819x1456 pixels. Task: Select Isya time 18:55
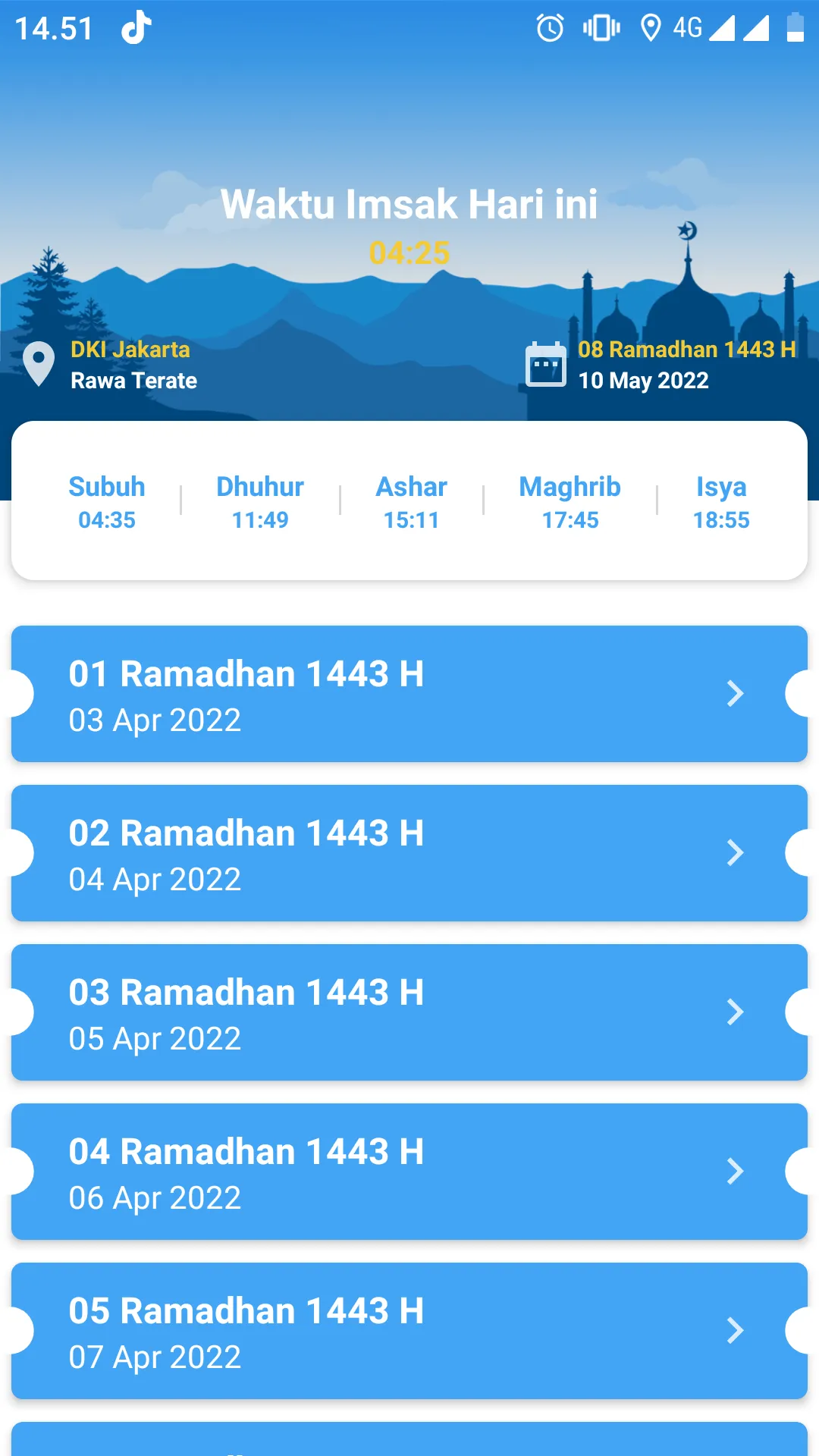click(722, 519)
